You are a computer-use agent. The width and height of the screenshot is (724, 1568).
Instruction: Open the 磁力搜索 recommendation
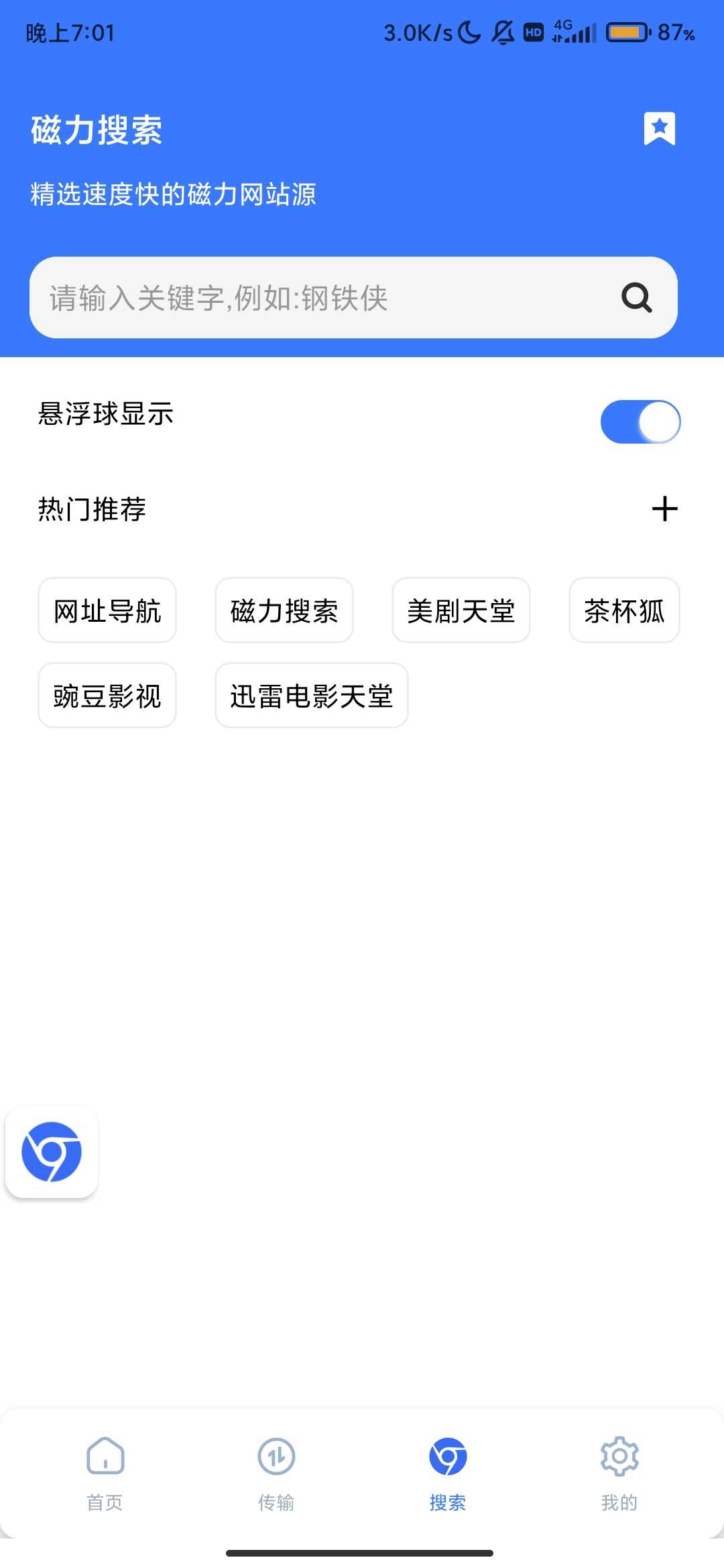(x=284, y=610)
